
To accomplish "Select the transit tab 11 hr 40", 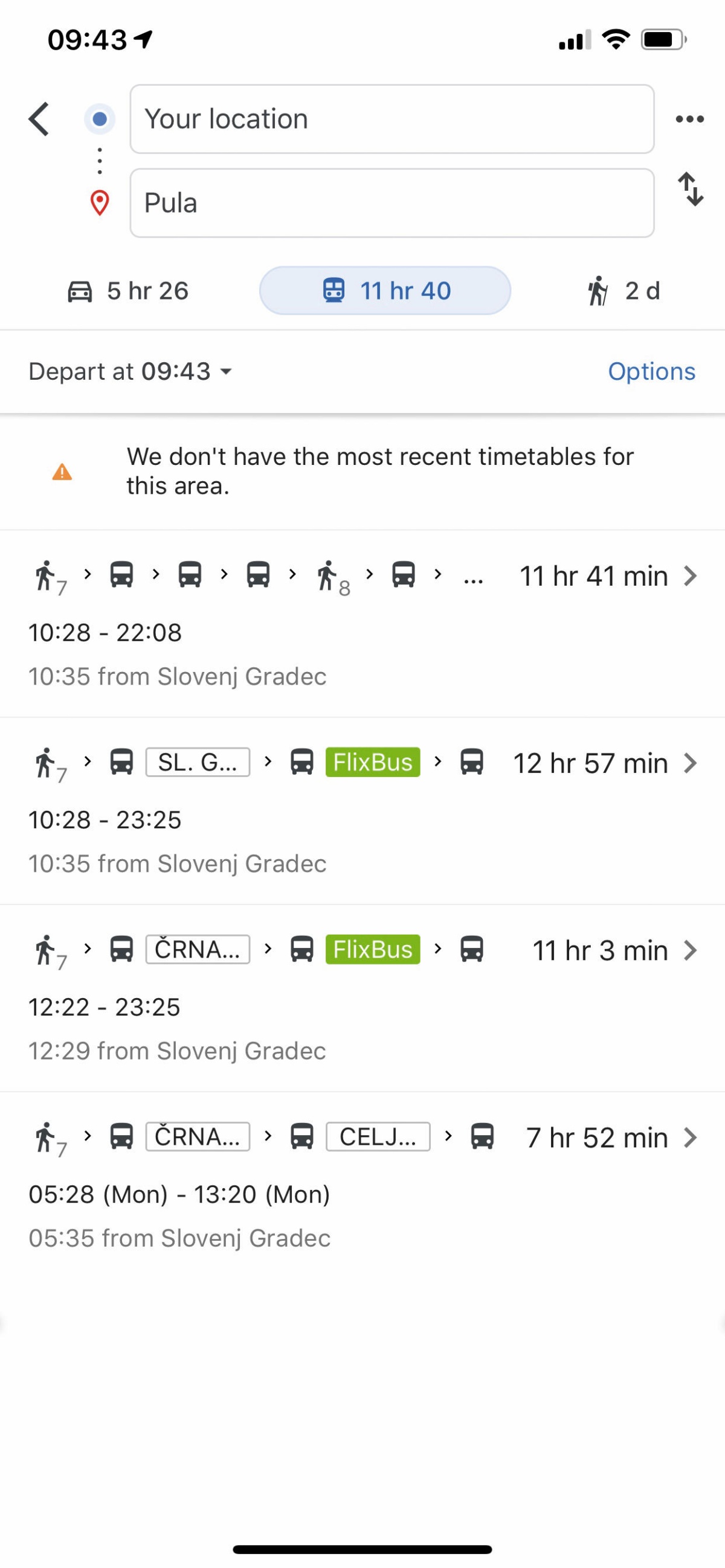I will [385, 290].
